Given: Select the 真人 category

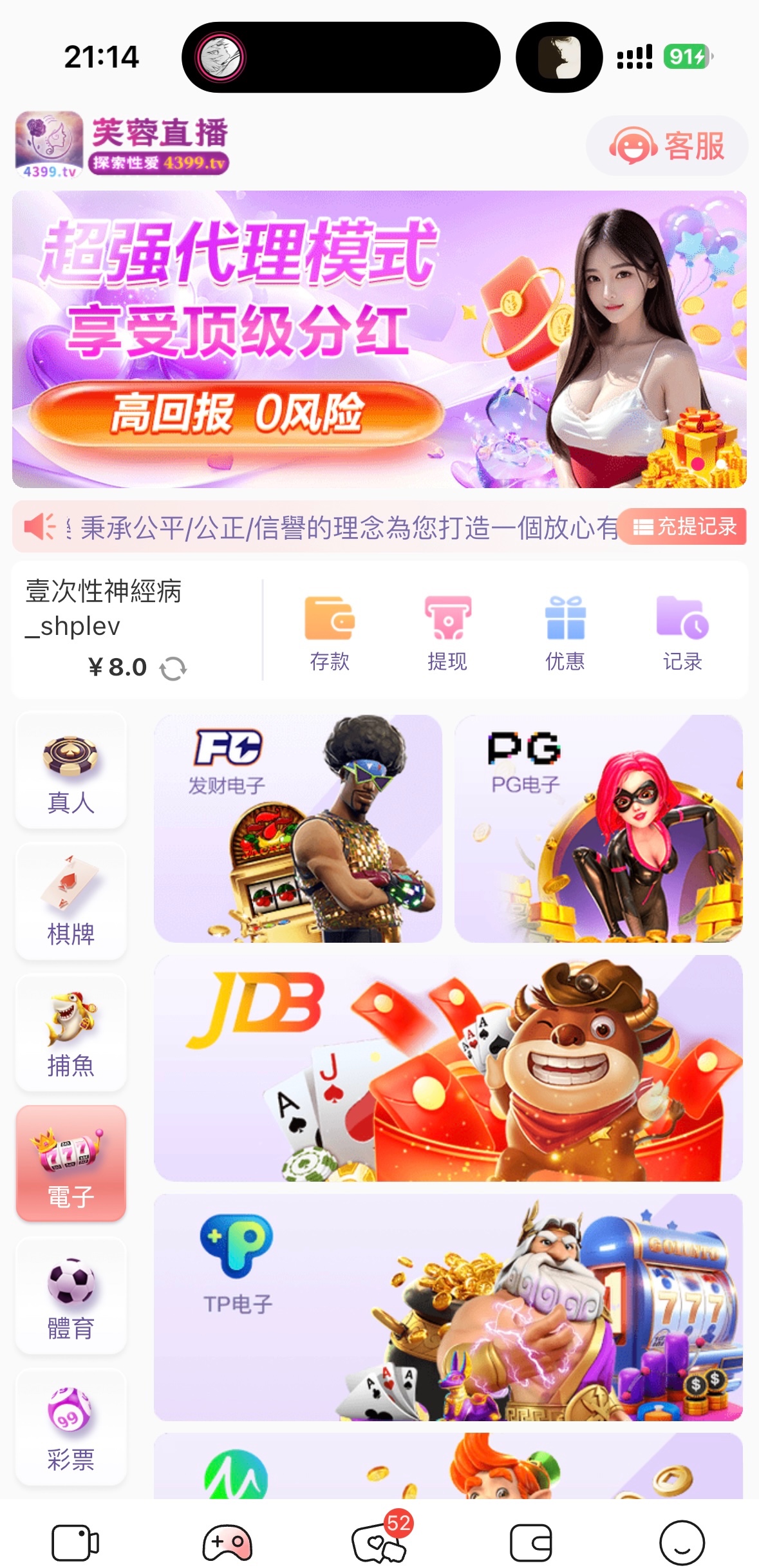Looking at the screenshot, I should (x=71, y=770).
